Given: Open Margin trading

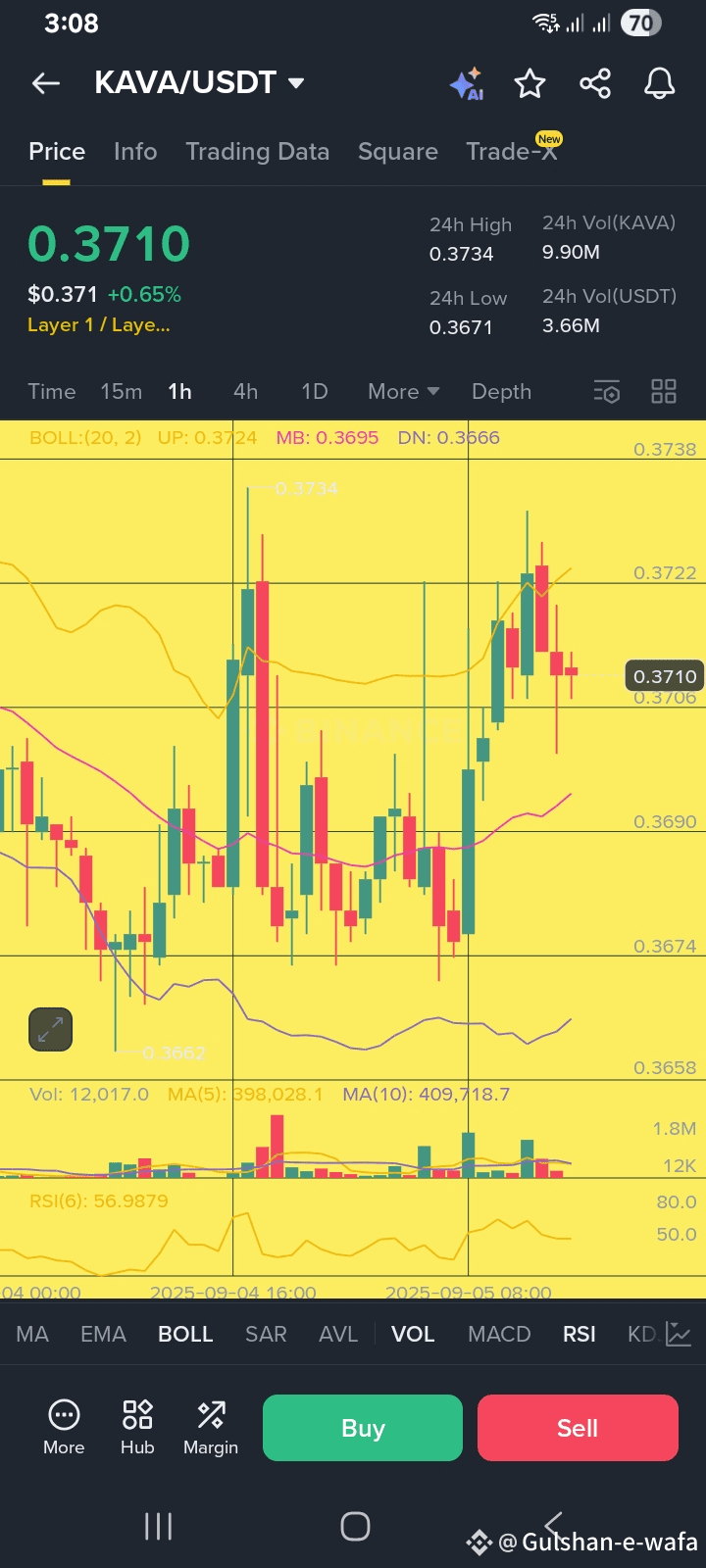Looking at the screenshot, I should [x=210, y=1428].
